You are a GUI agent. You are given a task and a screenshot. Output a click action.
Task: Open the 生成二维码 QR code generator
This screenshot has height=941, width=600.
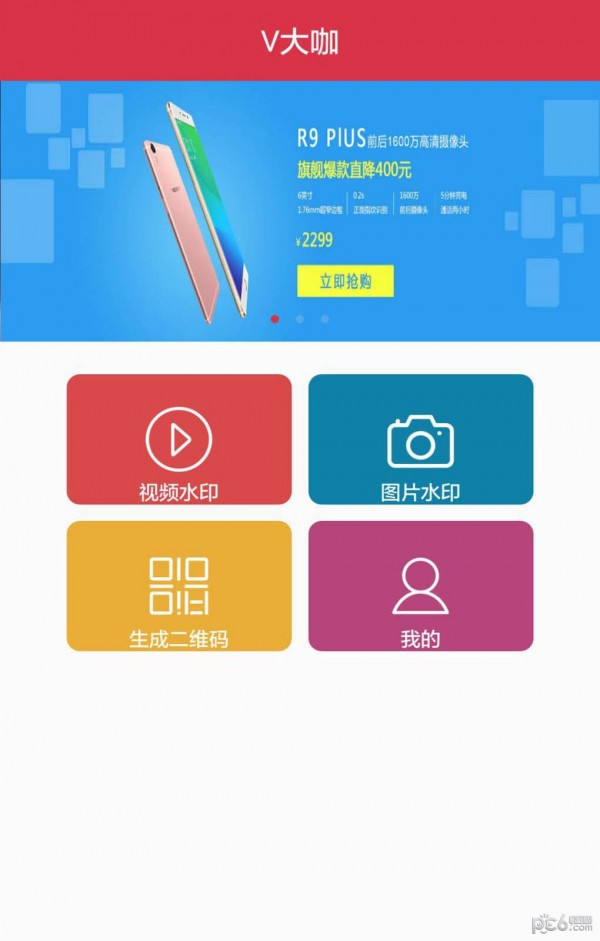tap(179, 586)
